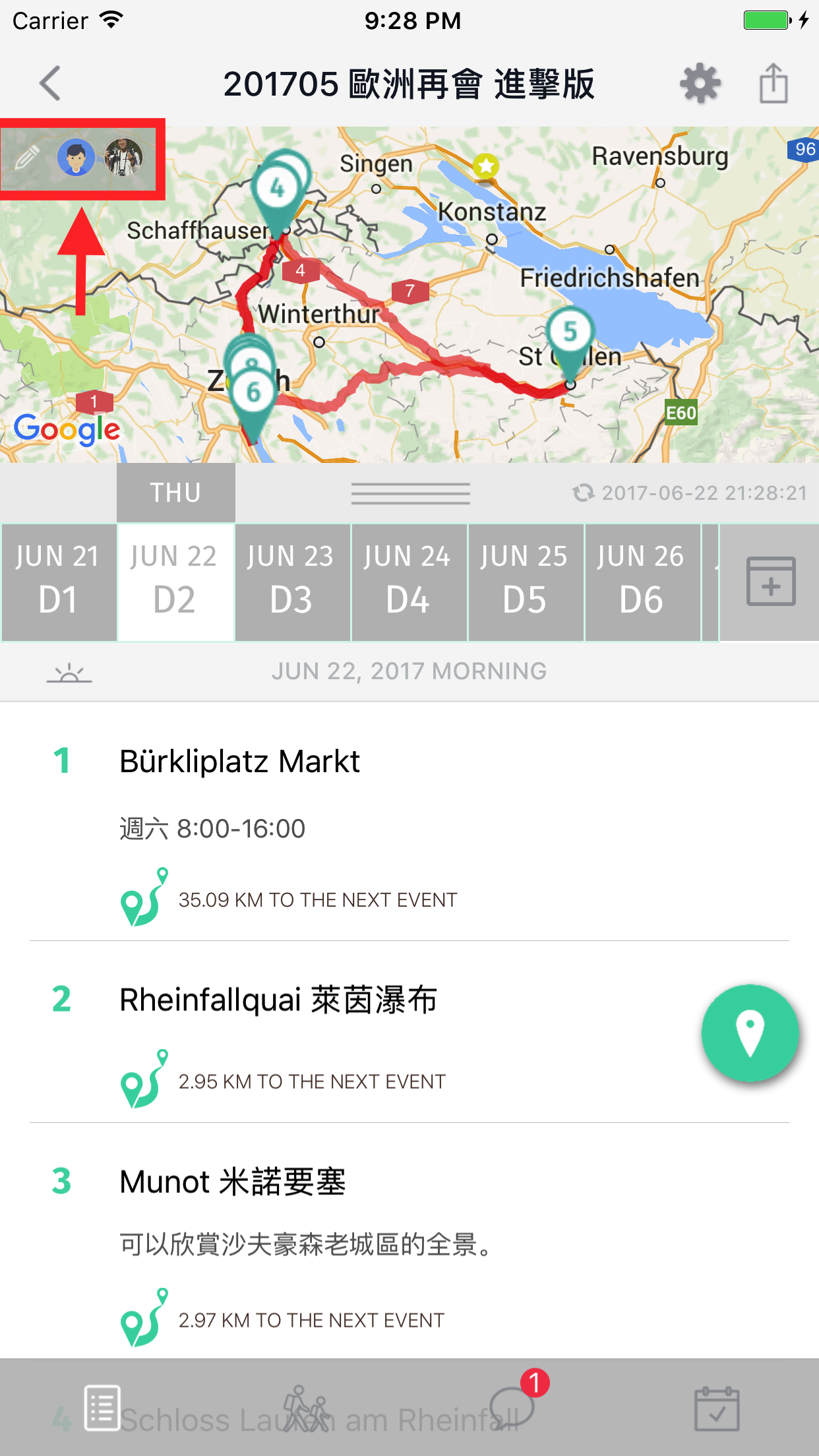Open Rheinfallquai 萊茵瀑布 event
The height and width of the screenshot is (1456, 819).
[x=278, y=1000]
